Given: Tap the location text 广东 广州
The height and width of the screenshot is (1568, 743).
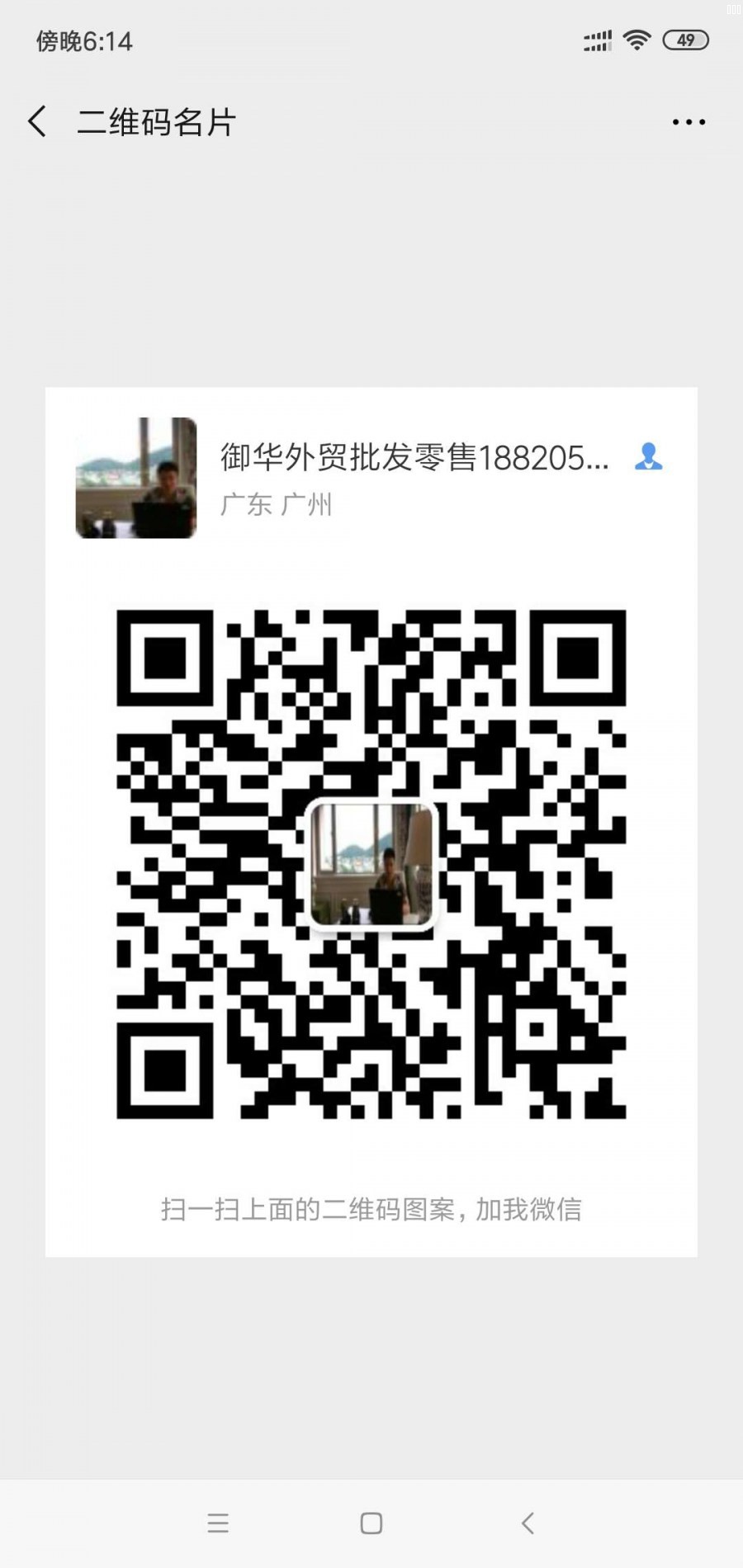Looking at the screenshot, I should coord(277,506).
